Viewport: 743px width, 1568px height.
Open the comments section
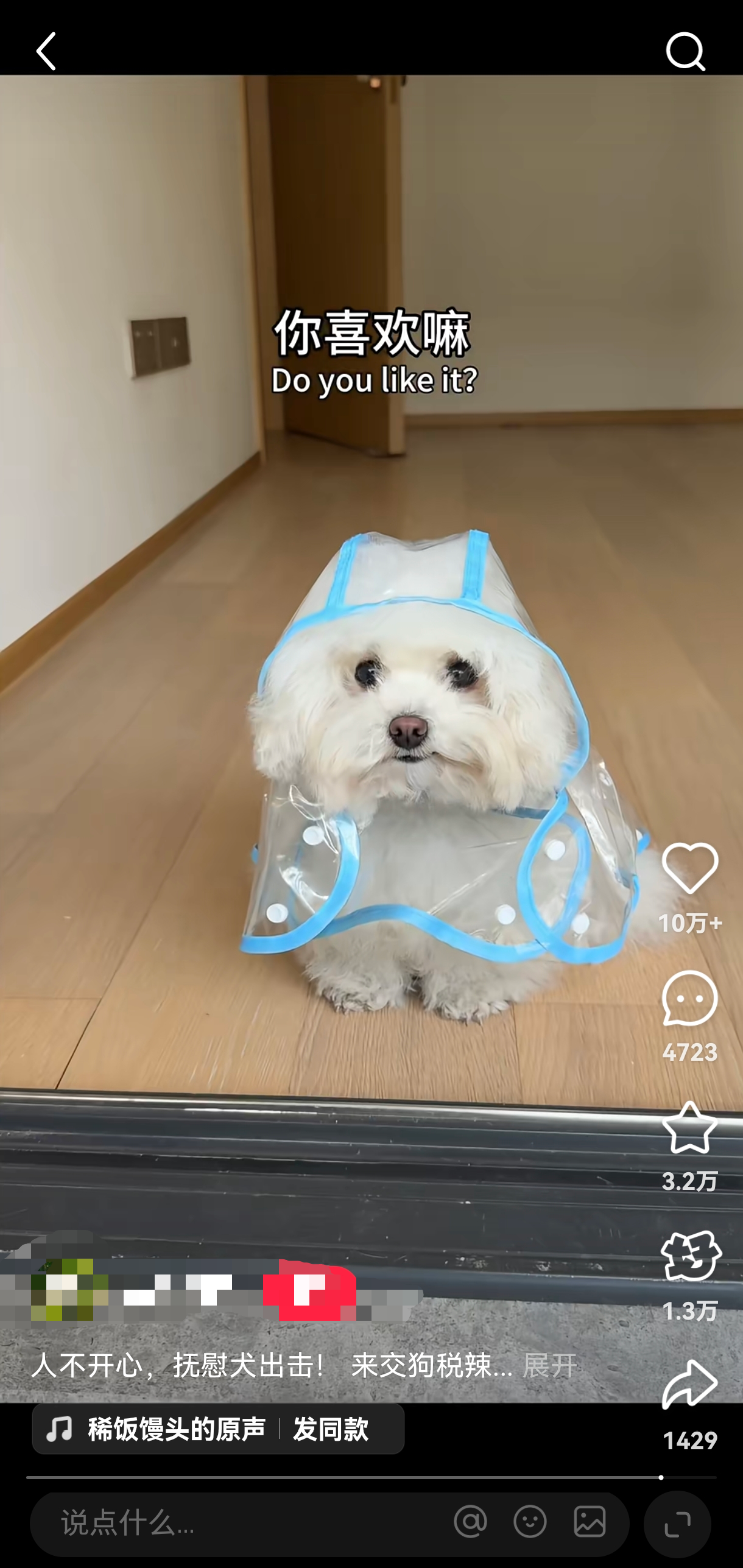689,999
